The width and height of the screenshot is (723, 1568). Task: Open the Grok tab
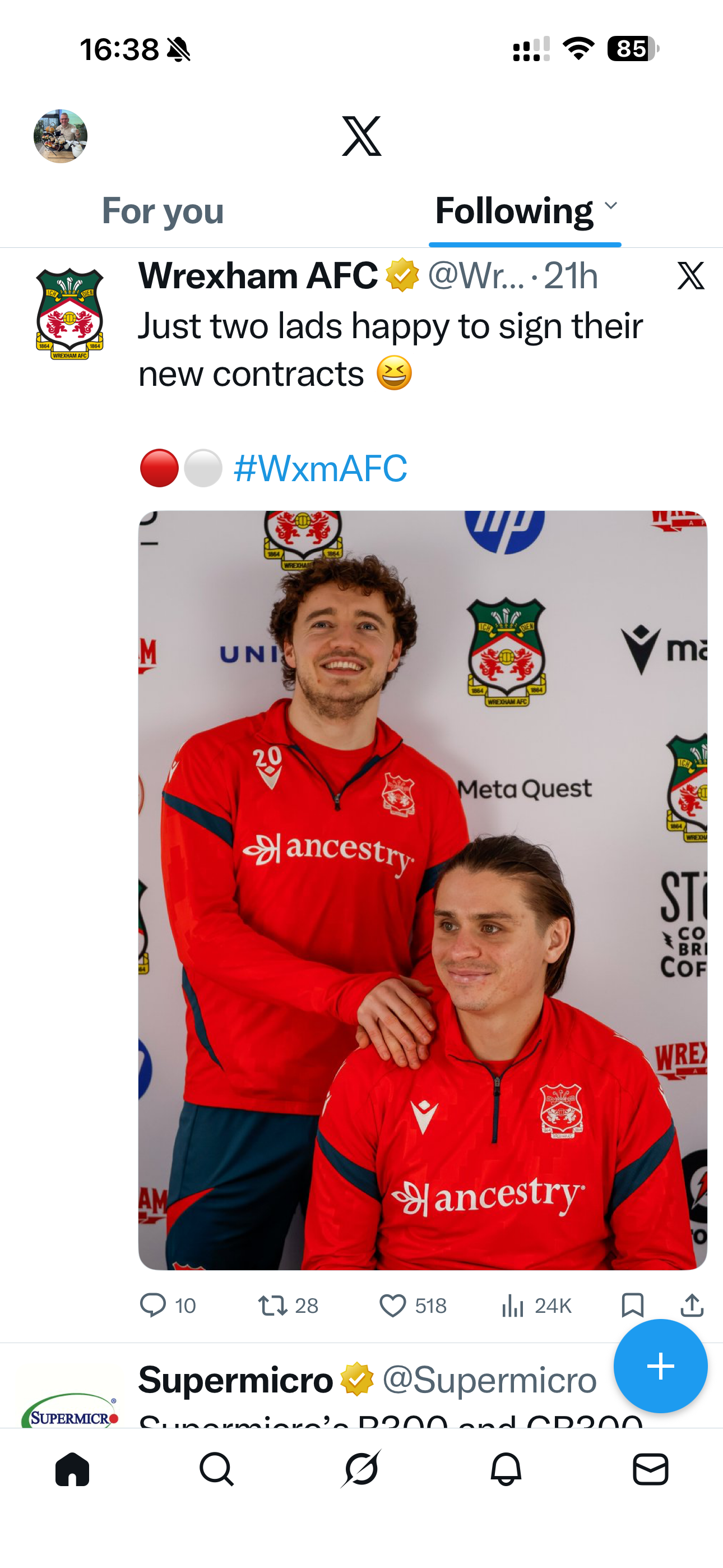[x=361, y=1469]
